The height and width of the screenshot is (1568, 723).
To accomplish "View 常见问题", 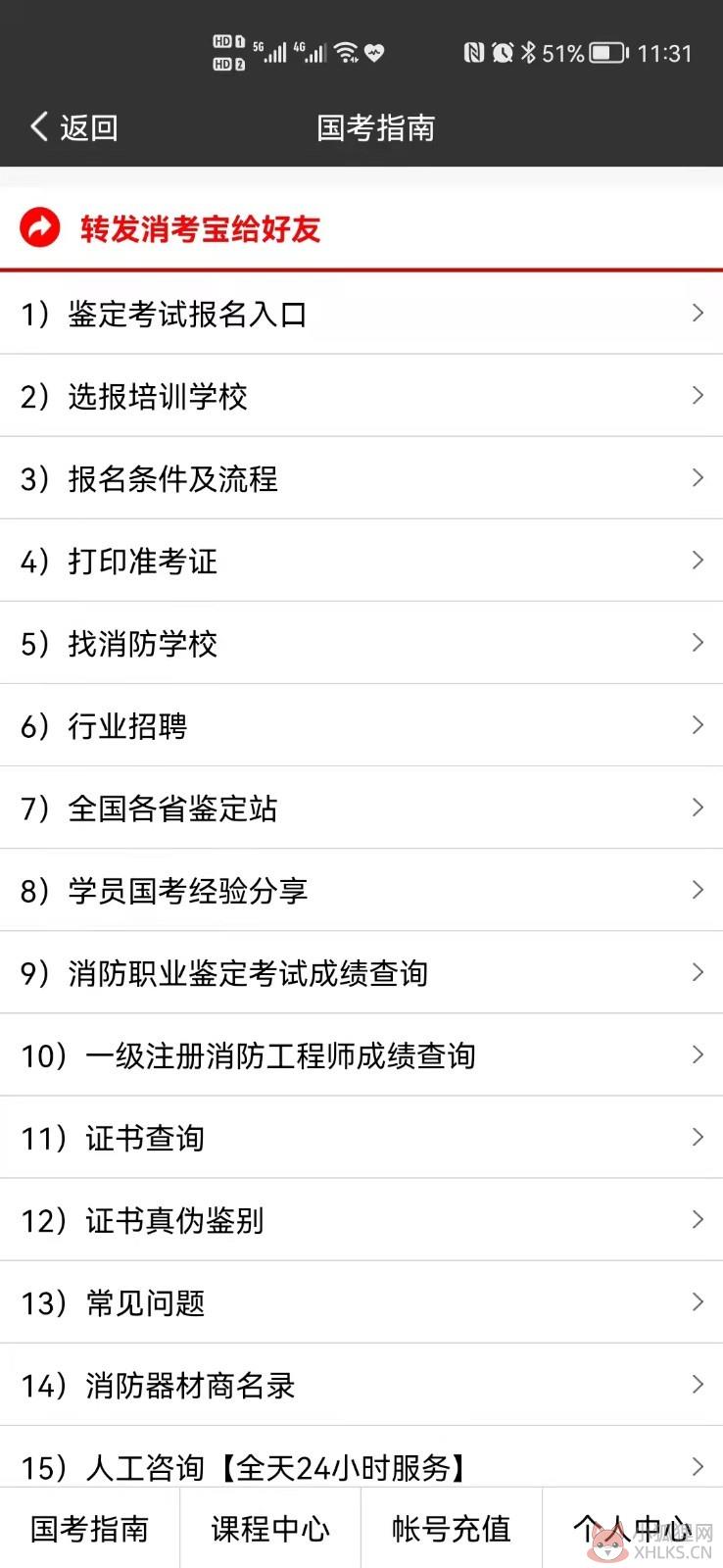I will pos(361,1301).
